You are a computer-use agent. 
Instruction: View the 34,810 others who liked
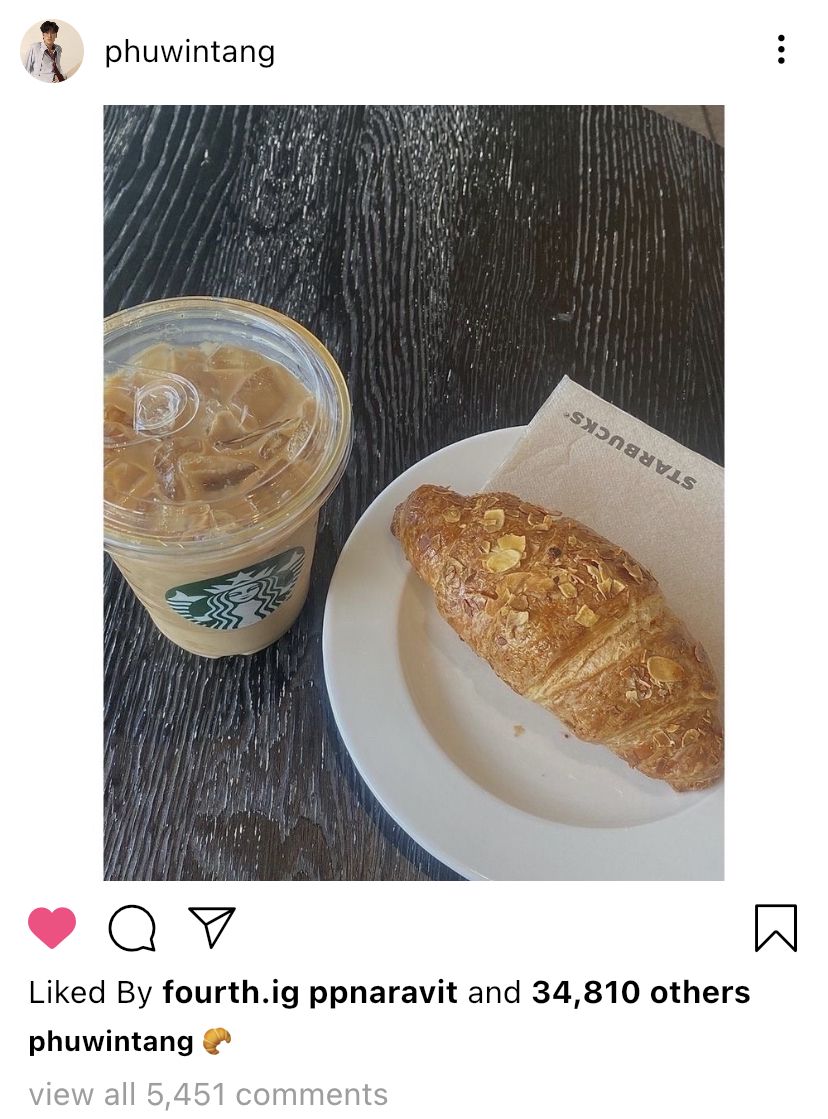click(x=640, y=993)
